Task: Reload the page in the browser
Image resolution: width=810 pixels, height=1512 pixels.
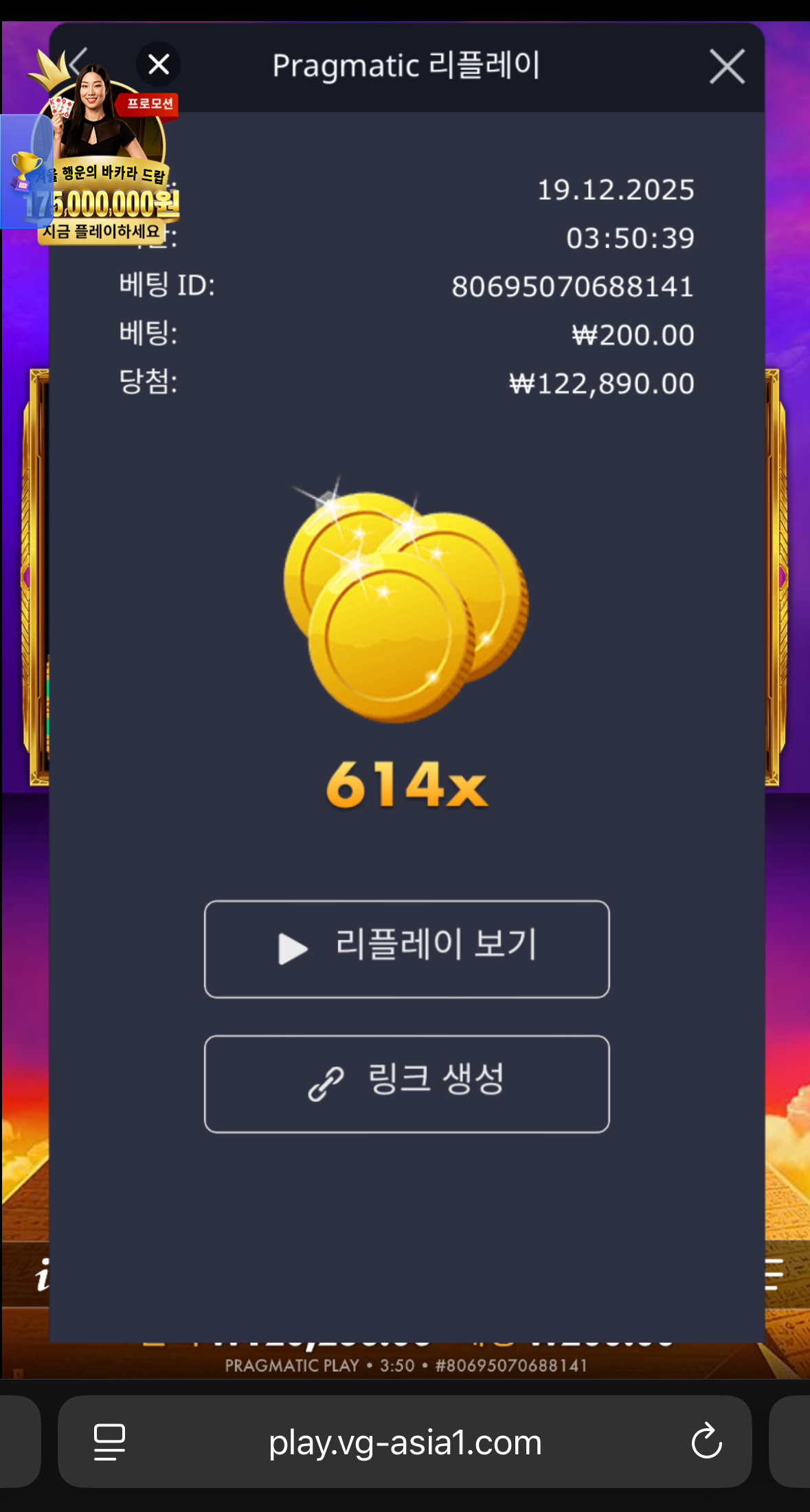Action: [706, 1441]
